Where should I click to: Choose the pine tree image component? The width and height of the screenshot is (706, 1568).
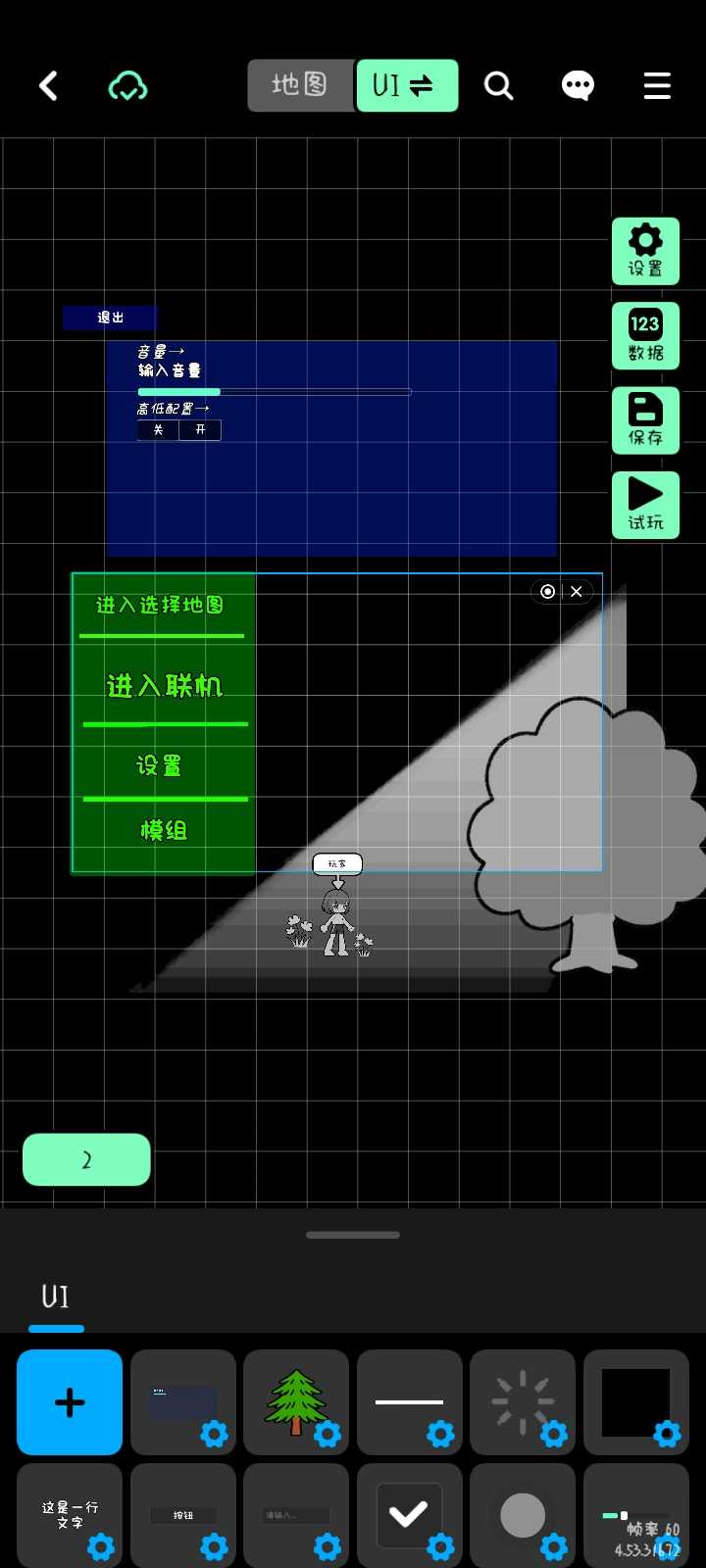click(295, 1402)
